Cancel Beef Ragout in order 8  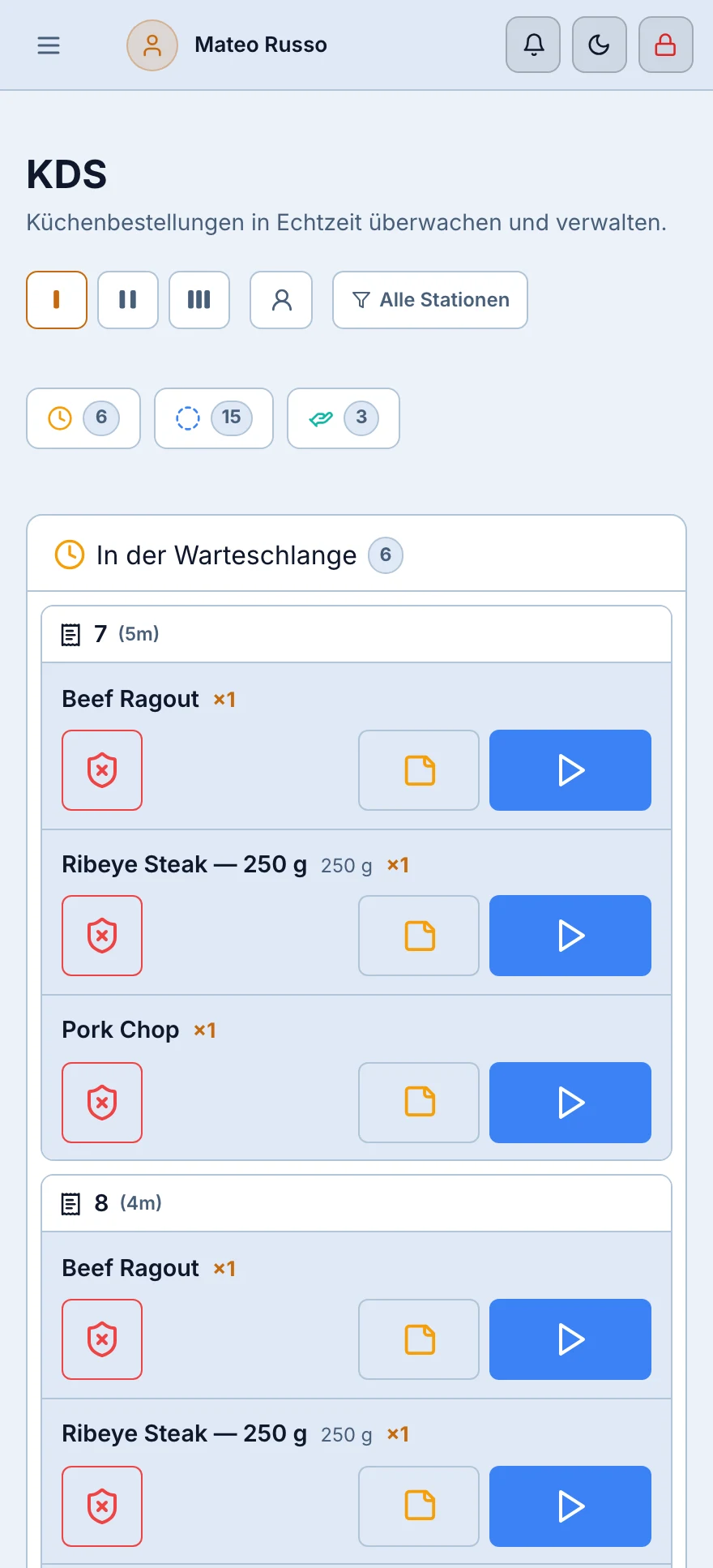[x=102, y=1339]
